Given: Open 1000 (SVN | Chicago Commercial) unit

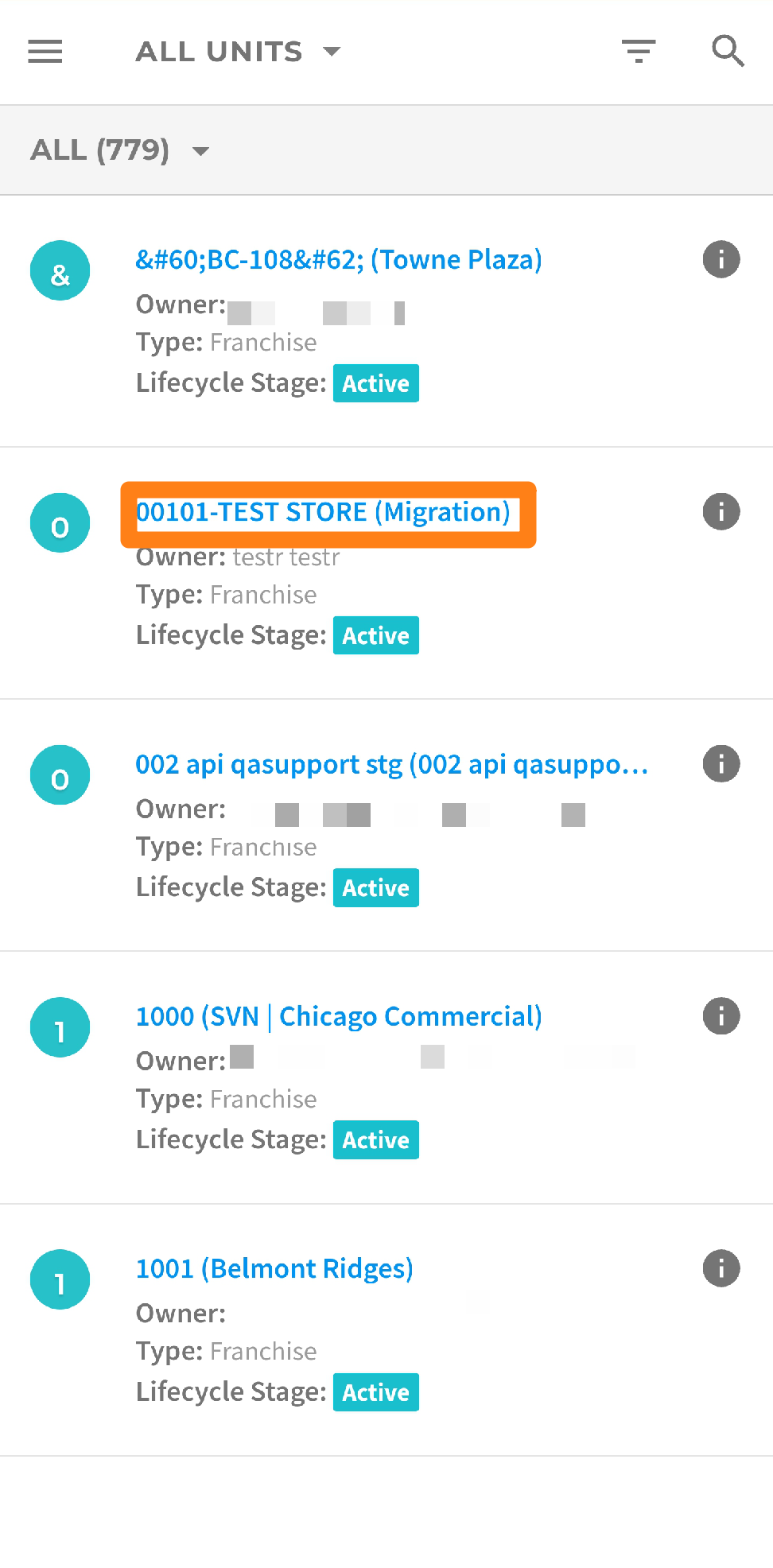Looking at the screenshot, I should pyautogui.click(x=339, y=1016).
